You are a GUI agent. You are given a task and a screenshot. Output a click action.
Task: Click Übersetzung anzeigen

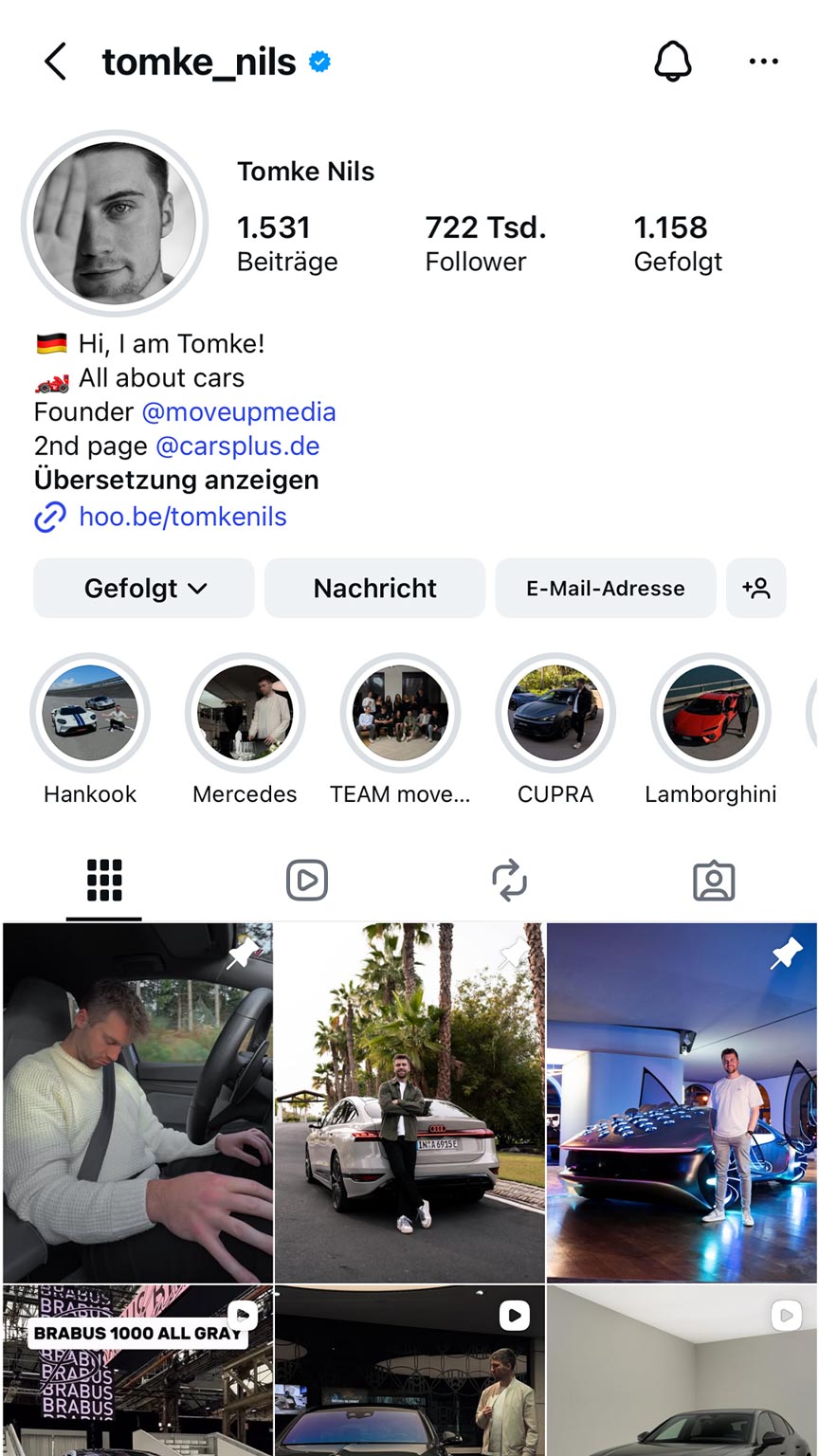pyautogui.click(x=179, y=481)
